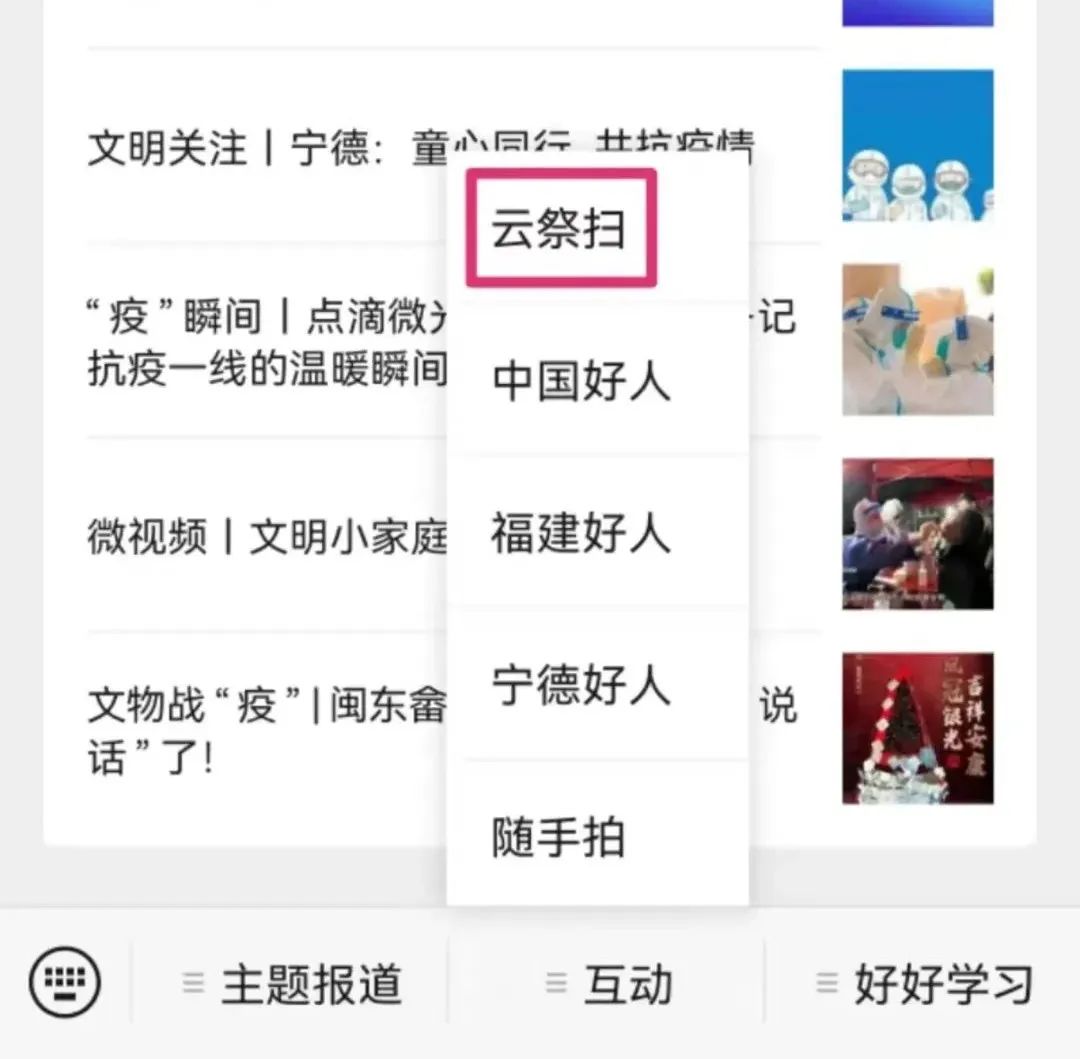Tap 随手拍 in the popup menu
1080x1059 pixels.
click(x=559, y=836)
